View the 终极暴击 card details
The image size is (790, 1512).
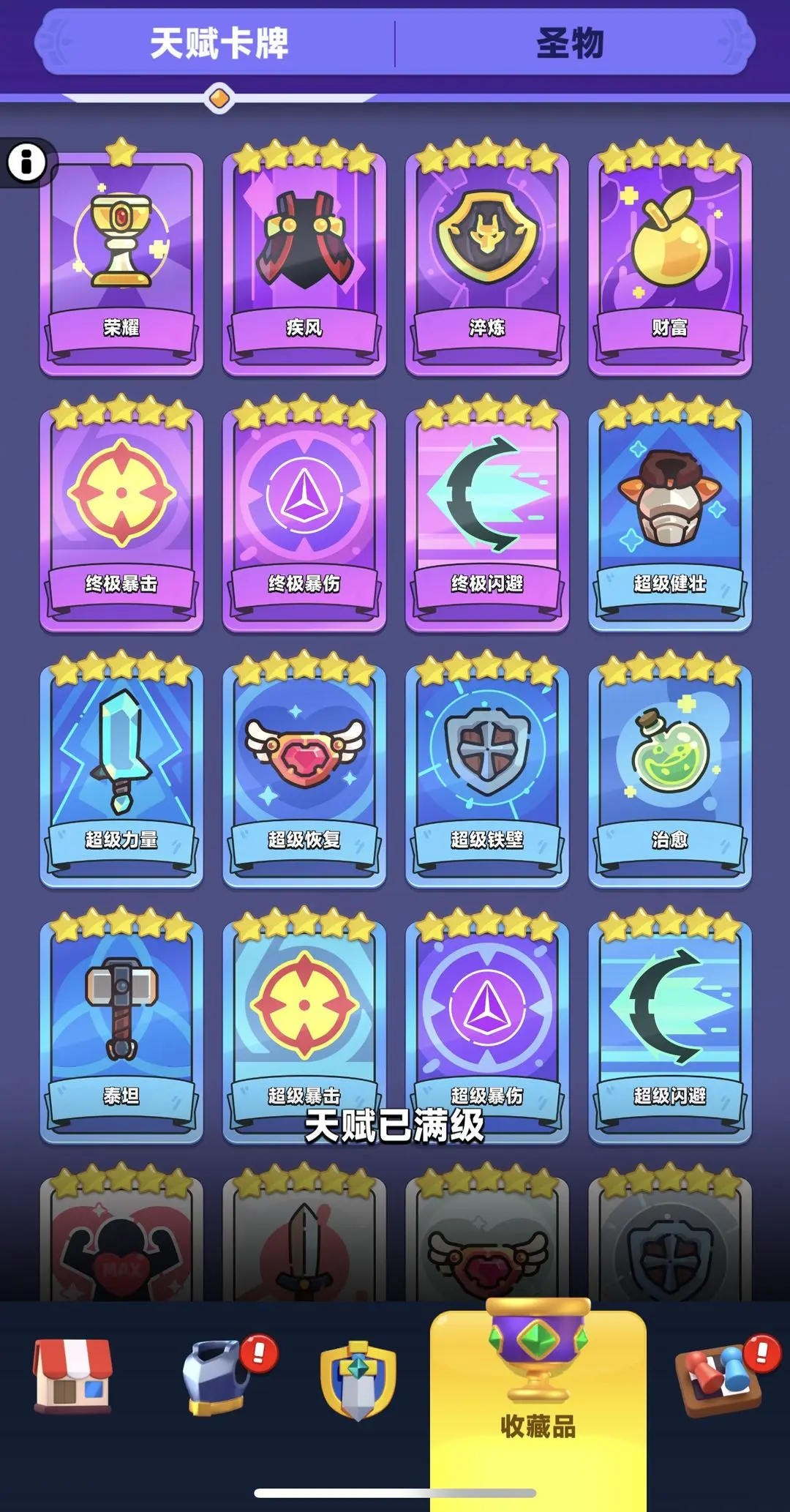pyautogui.click(x=121, y=516)
